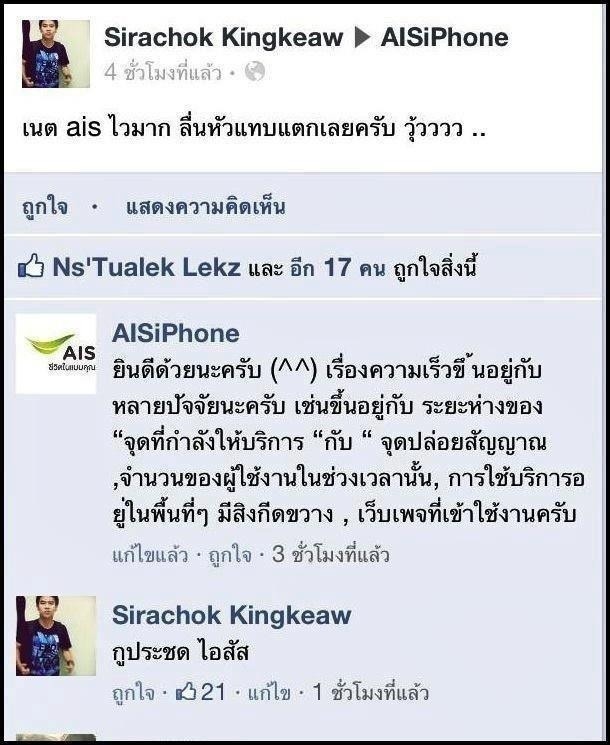Tap แสดงความคิดเห็น to comment on post
The height and width of the screenshot is (745, 610).
pos(205,207)
